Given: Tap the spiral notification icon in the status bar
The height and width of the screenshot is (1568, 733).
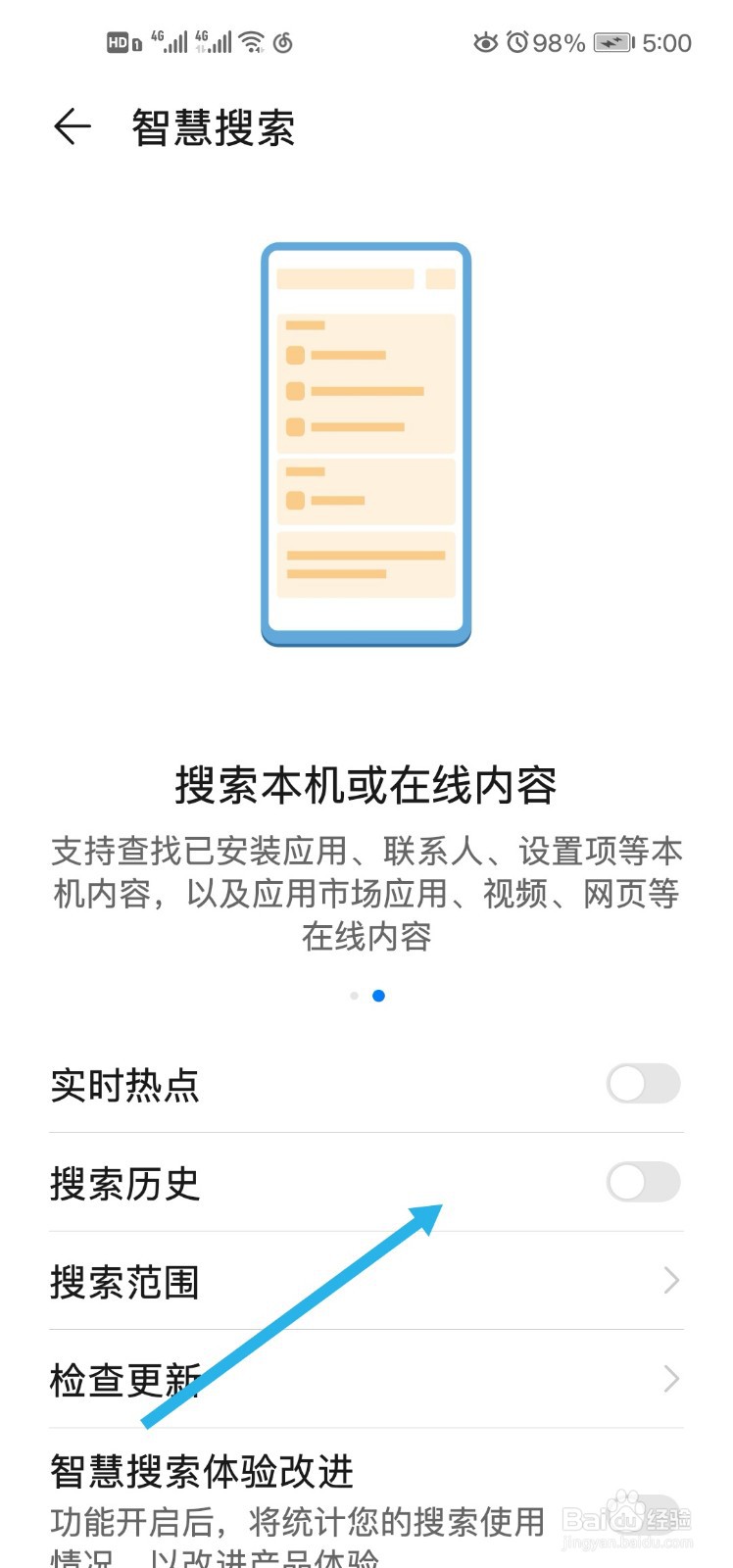Looking at the screenshot, I should click(285, 43).
